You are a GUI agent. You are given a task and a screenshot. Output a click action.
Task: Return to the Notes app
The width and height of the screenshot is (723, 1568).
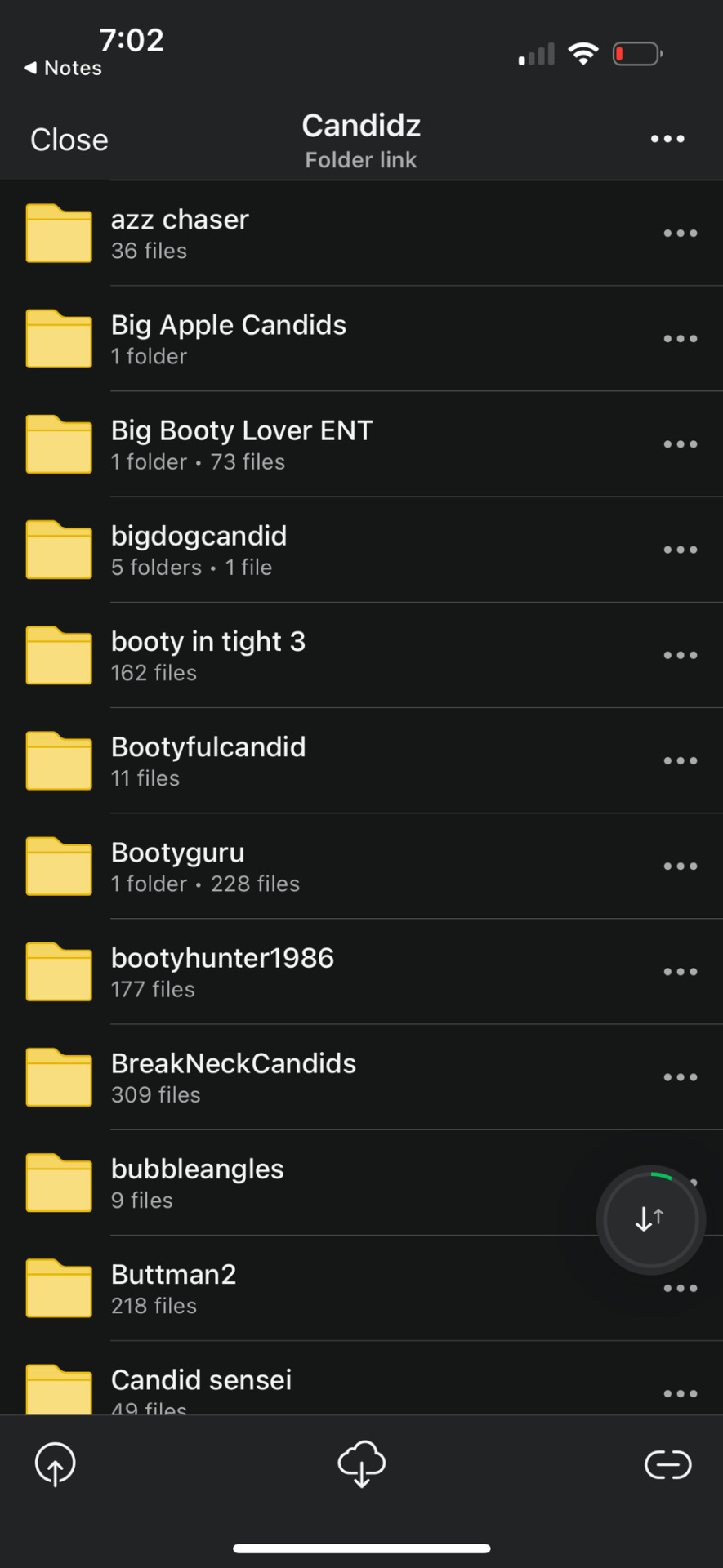pyautogui.click(x=63, y=68)
